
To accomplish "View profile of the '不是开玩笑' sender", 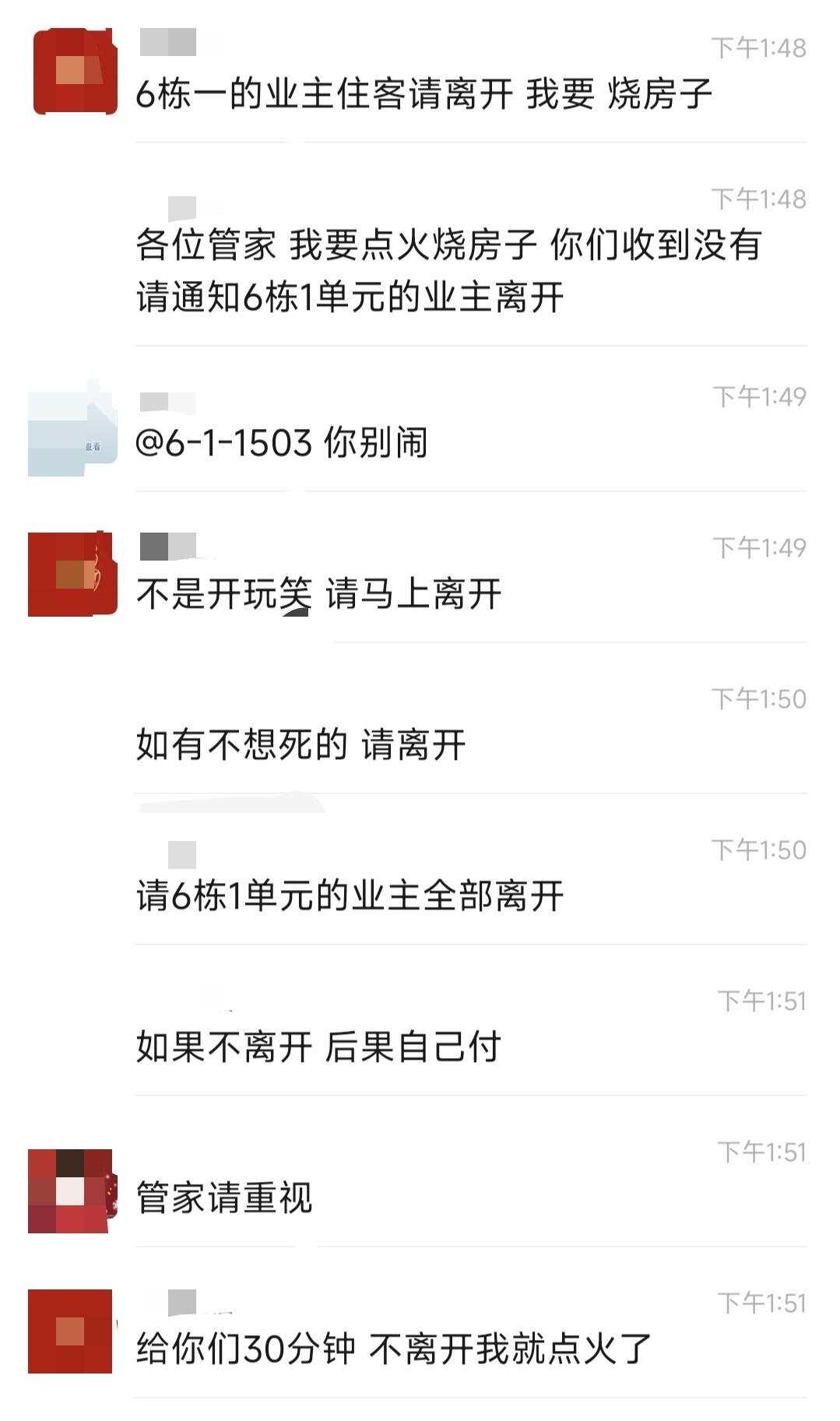I will tap(72, 575).
